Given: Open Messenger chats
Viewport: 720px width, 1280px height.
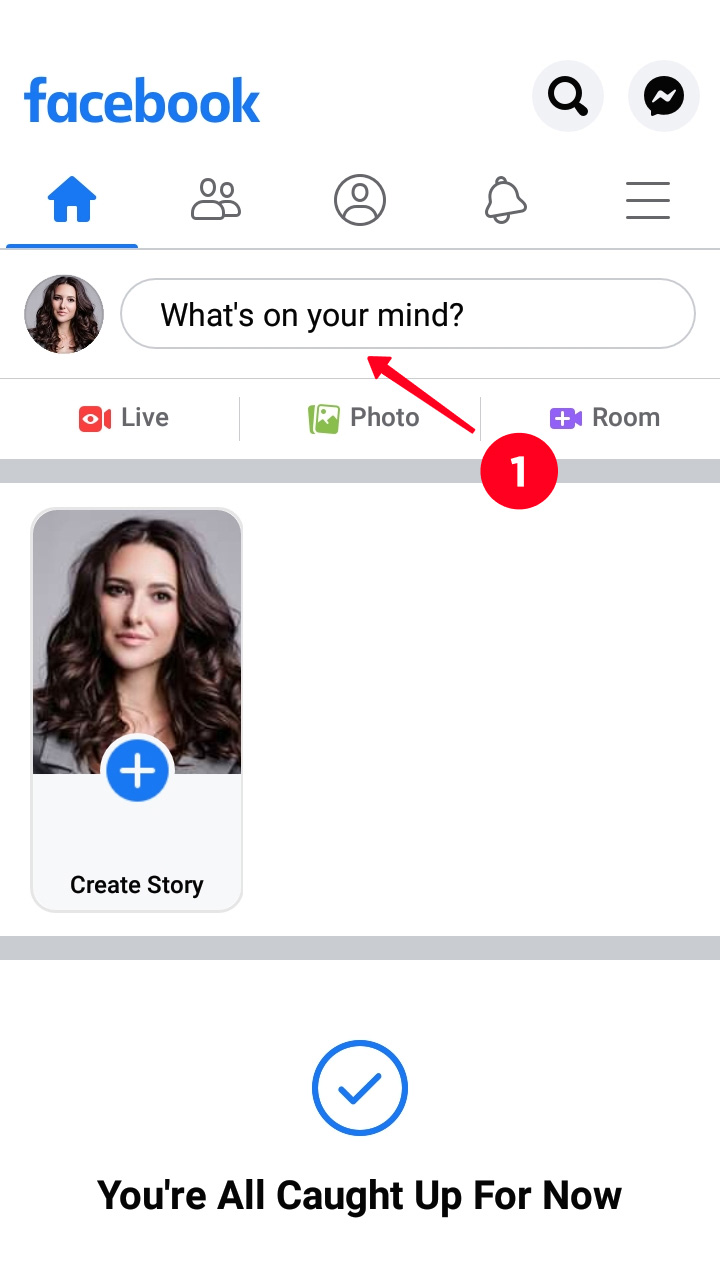Looking at the screenshot, I should 663,96.
